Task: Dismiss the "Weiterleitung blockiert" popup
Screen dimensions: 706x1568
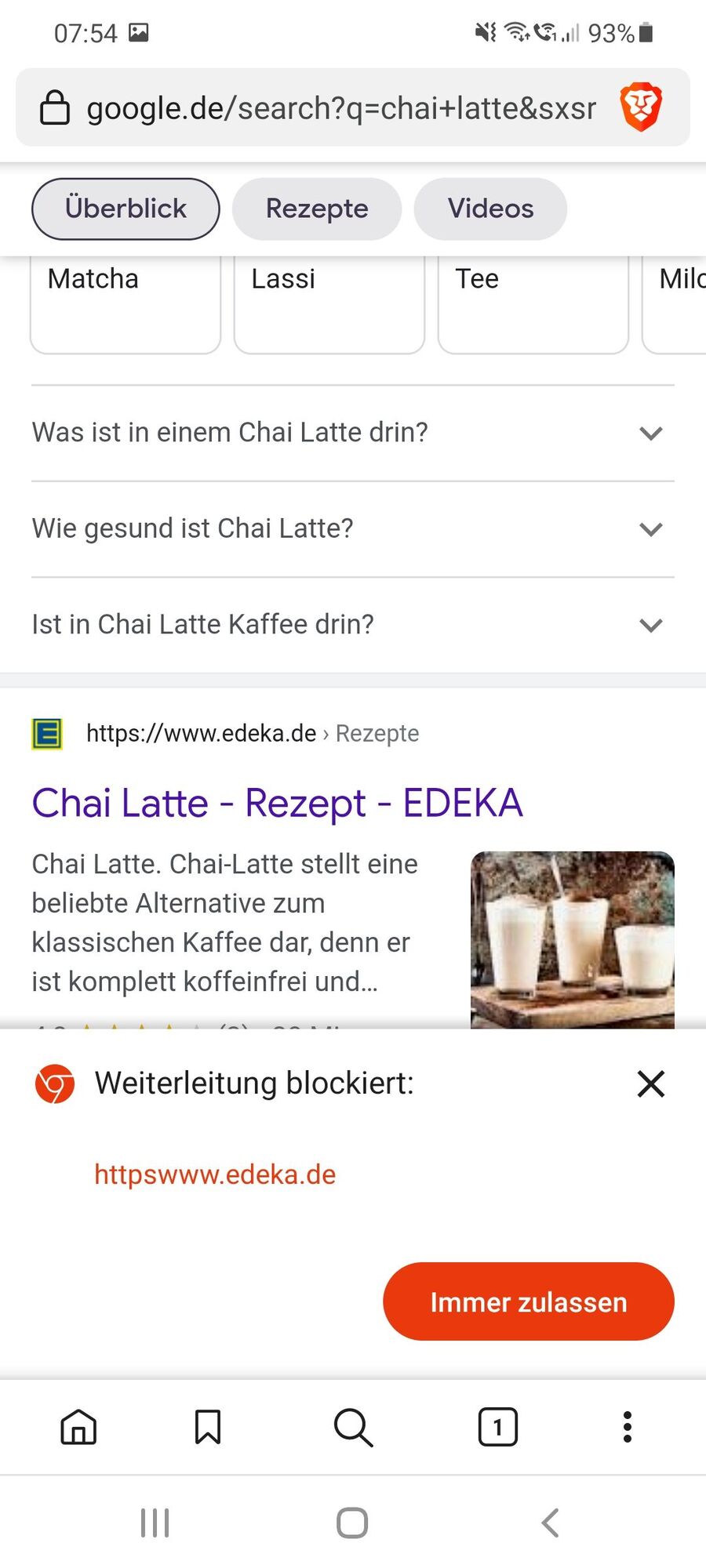Action: tap(651, 1084)
